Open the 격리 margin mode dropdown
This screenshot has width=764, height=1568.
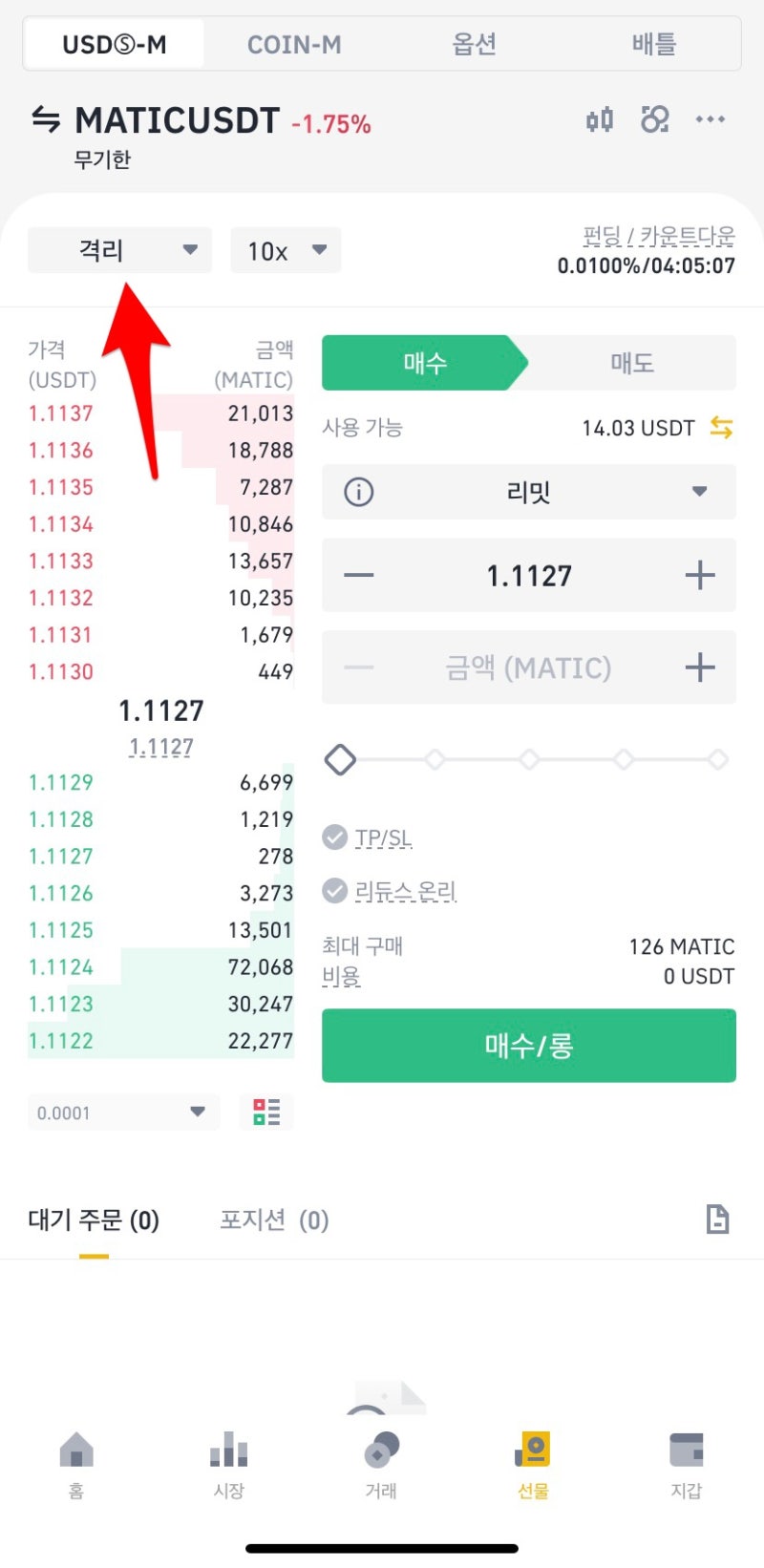pos(119,250)
